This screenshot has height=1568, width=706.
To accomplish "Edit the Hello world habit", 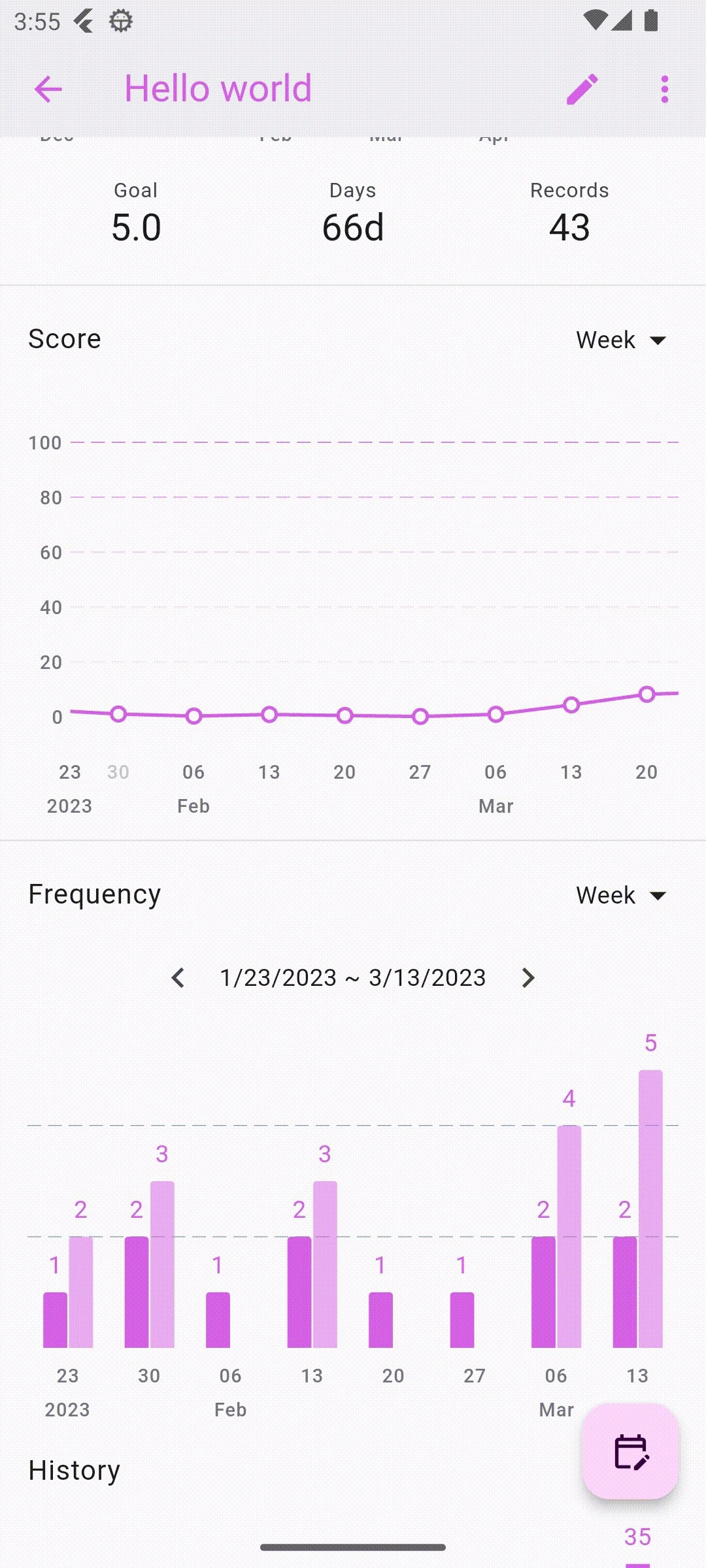I will (x=582, y=90).
